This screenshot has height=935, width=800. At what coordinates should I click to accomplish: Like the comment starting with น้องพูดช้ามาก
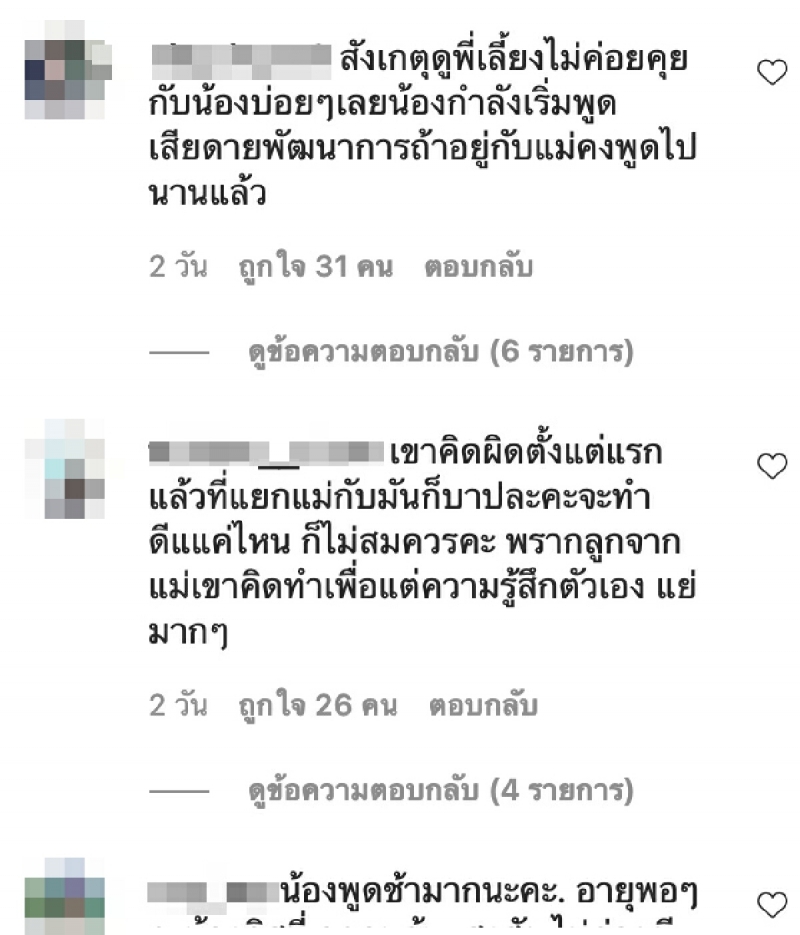(772, 905)
